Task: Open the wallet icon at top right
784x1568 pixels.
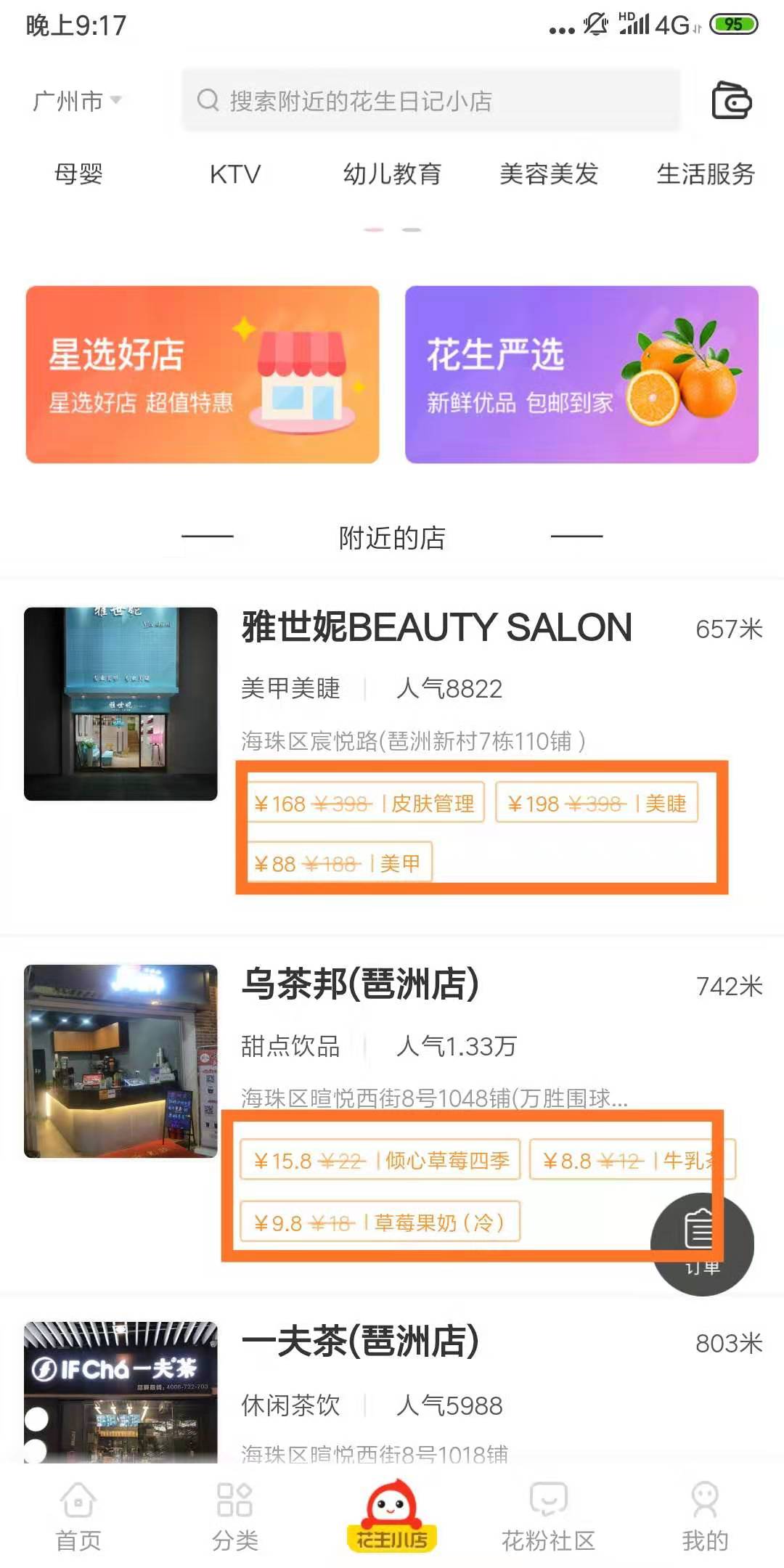Action: click(730, 101)
